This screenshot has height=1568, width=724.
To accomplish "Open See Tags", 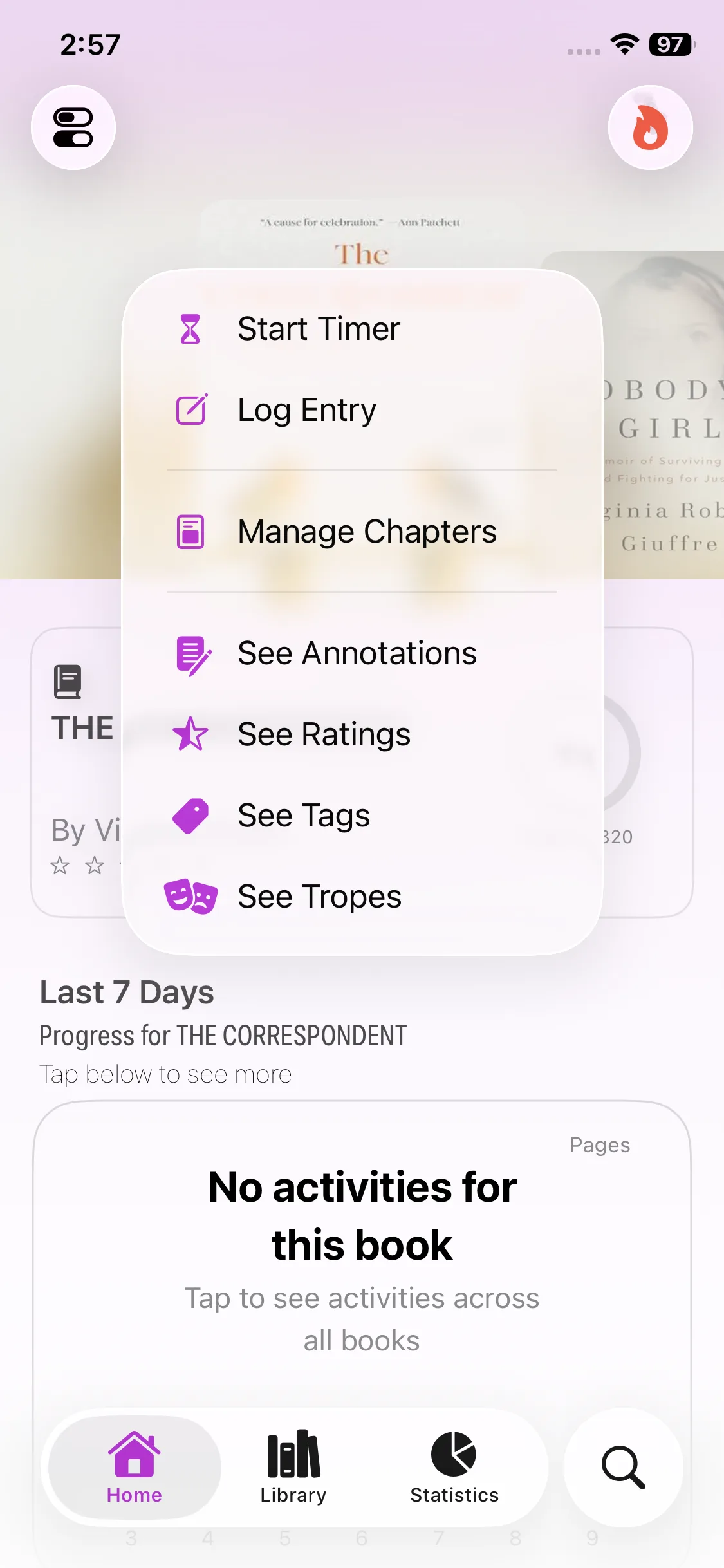I will pyautogui.click(x=303, y=816).
